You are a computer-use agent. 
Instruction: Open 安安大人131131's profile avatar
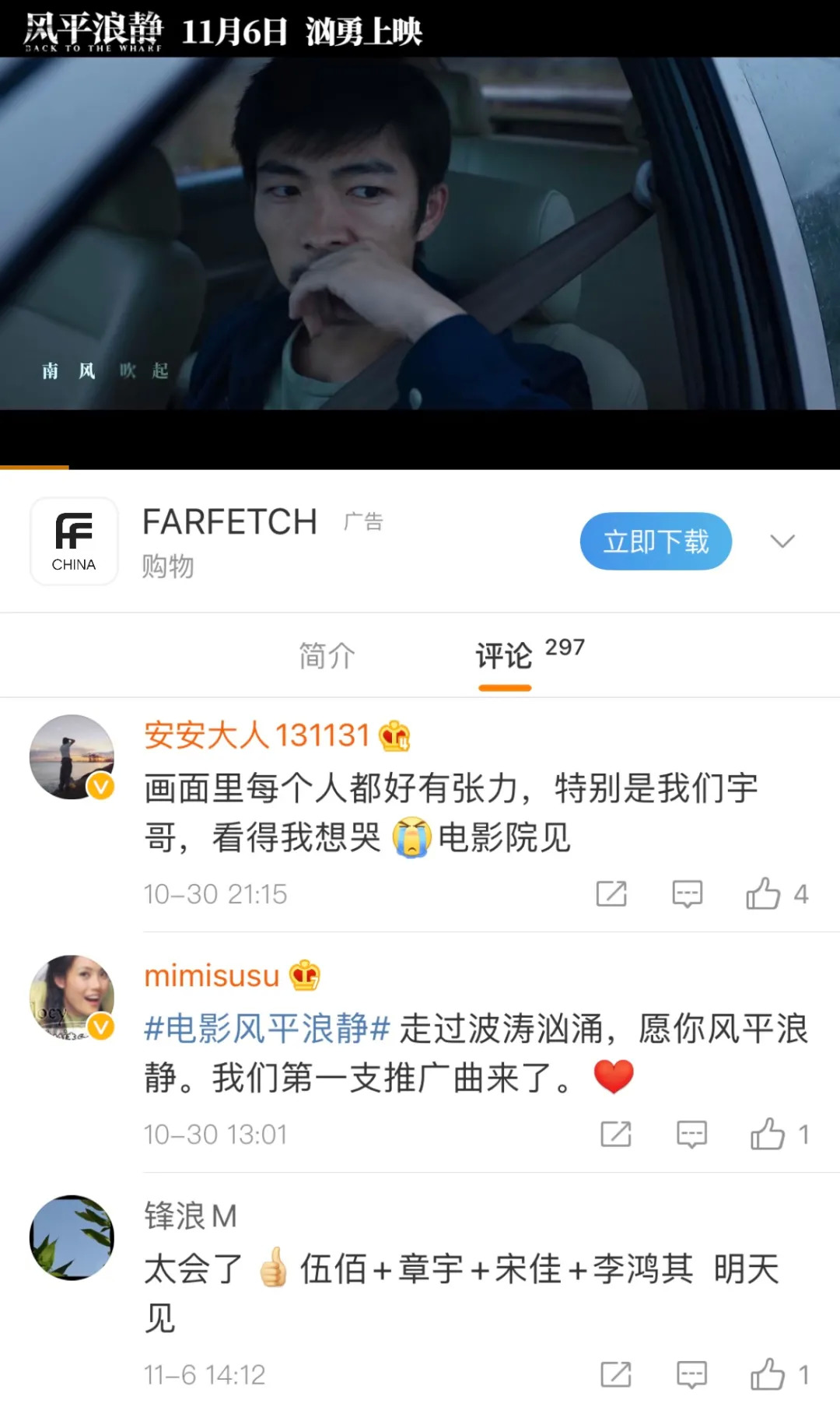[x=72, y=757]
